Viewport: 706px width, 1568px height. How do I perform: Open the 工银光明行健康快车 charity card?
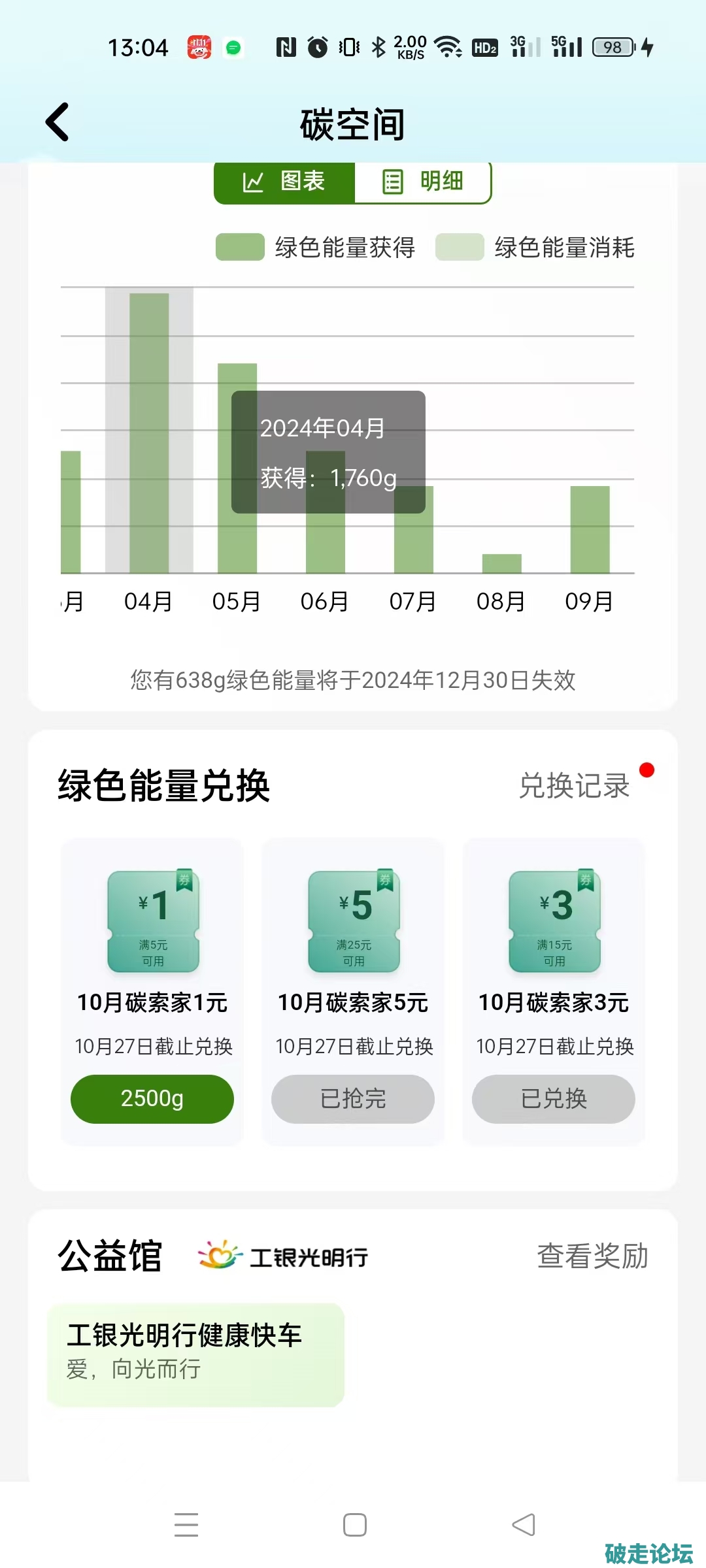(x=195, y=1354)
